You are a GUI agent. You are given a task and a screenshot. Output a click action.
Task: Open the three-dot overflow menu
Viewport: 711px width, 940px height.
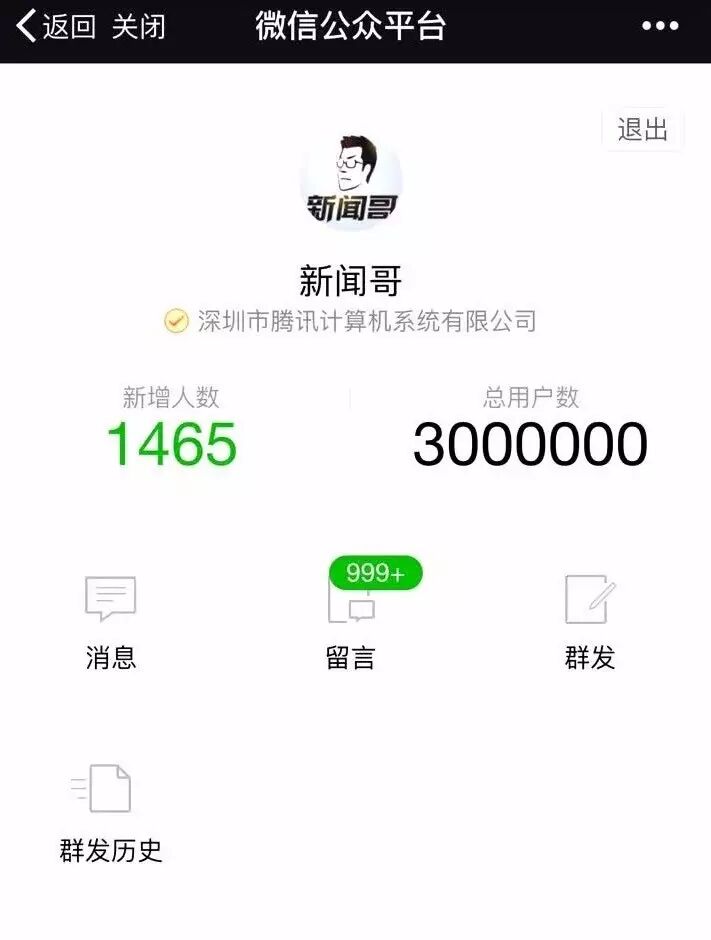[659, 27]
